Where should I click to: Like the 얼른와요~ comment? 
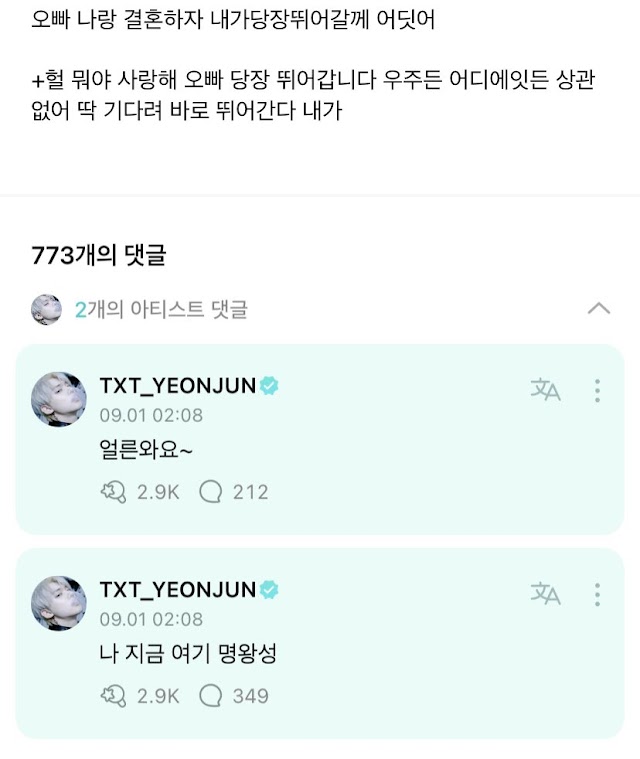click(x=113, y=491)
